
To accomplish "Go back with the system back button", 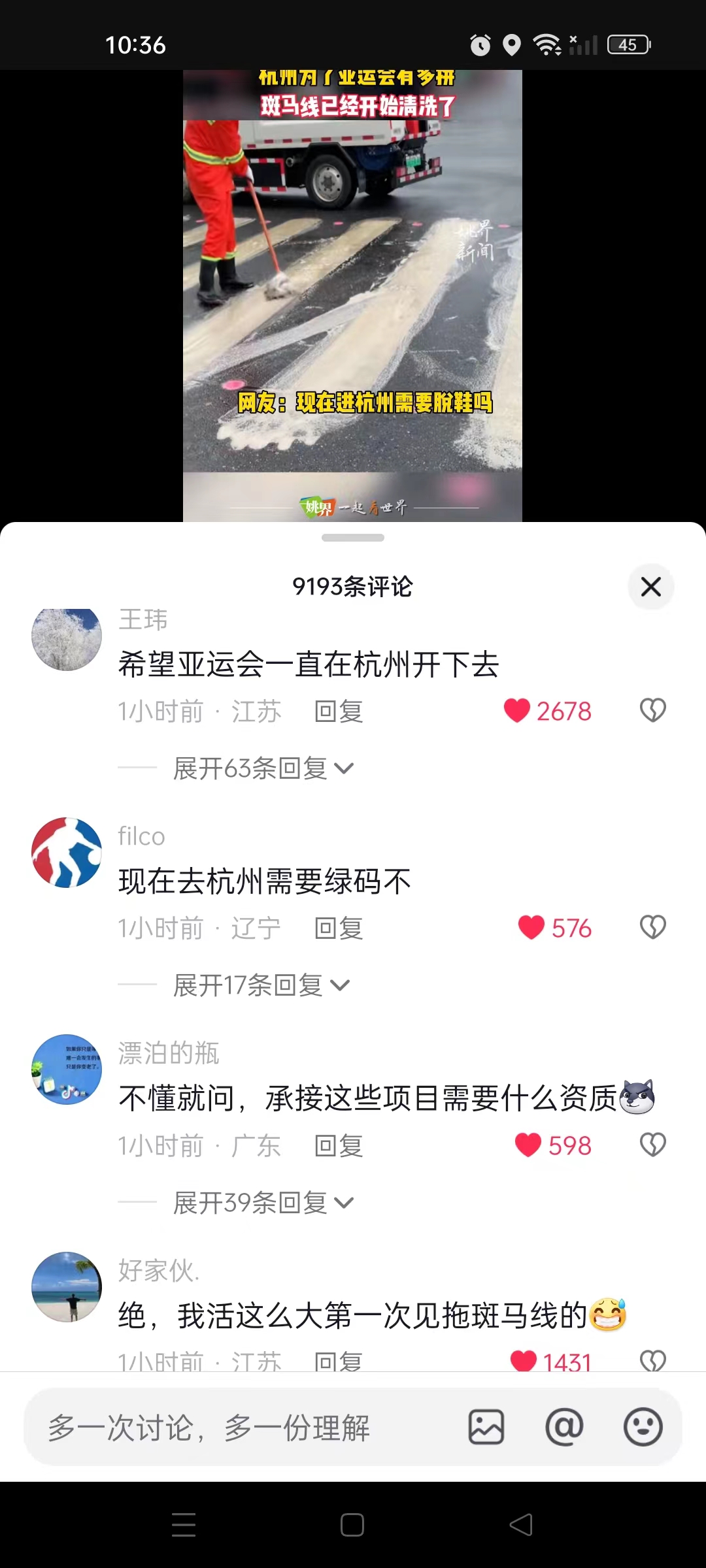I will (x=521, y=1525).
